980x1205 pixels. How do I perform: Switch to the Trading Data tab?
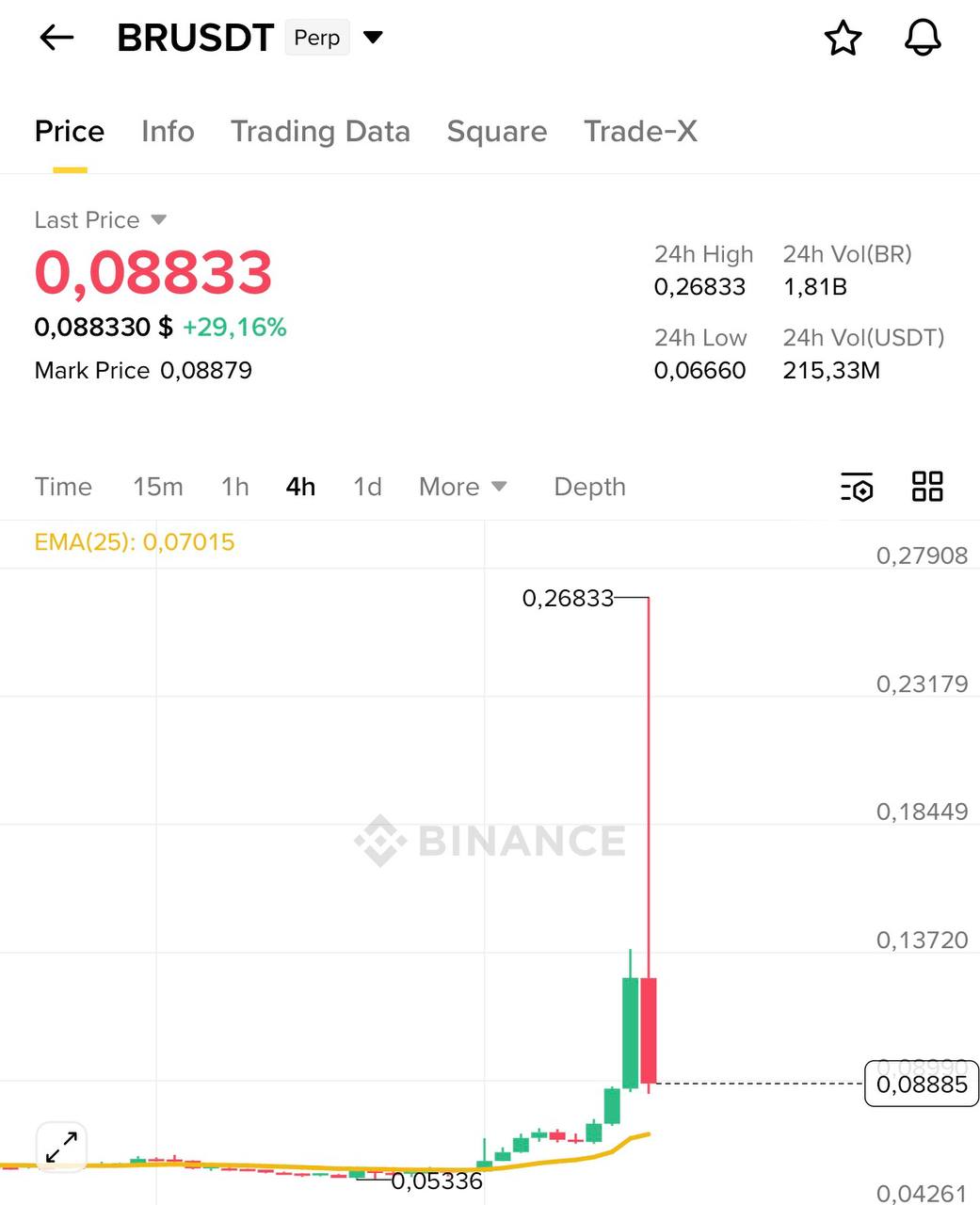tap(320, 132)
